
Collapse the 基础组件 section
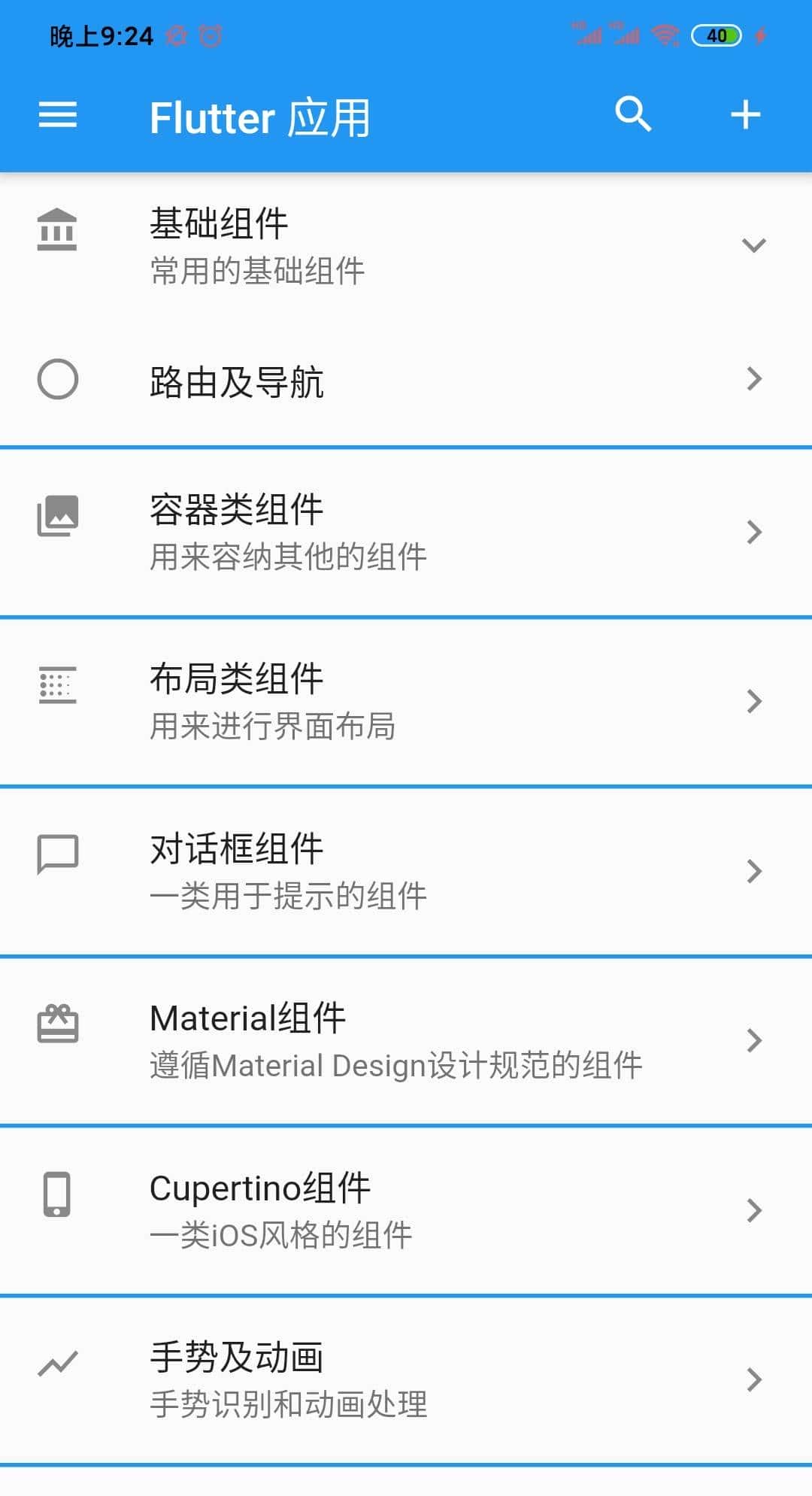754,244
